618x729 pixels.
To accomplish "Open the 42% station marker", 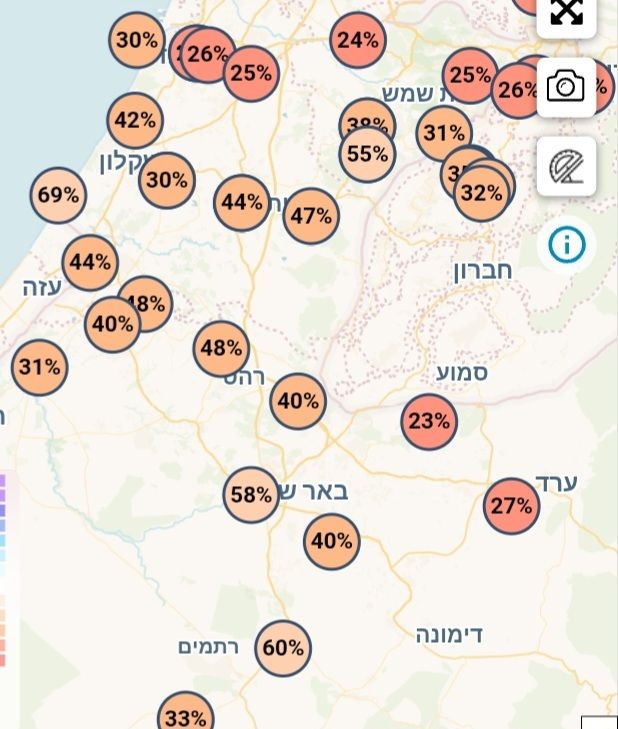I will [135, 121].
